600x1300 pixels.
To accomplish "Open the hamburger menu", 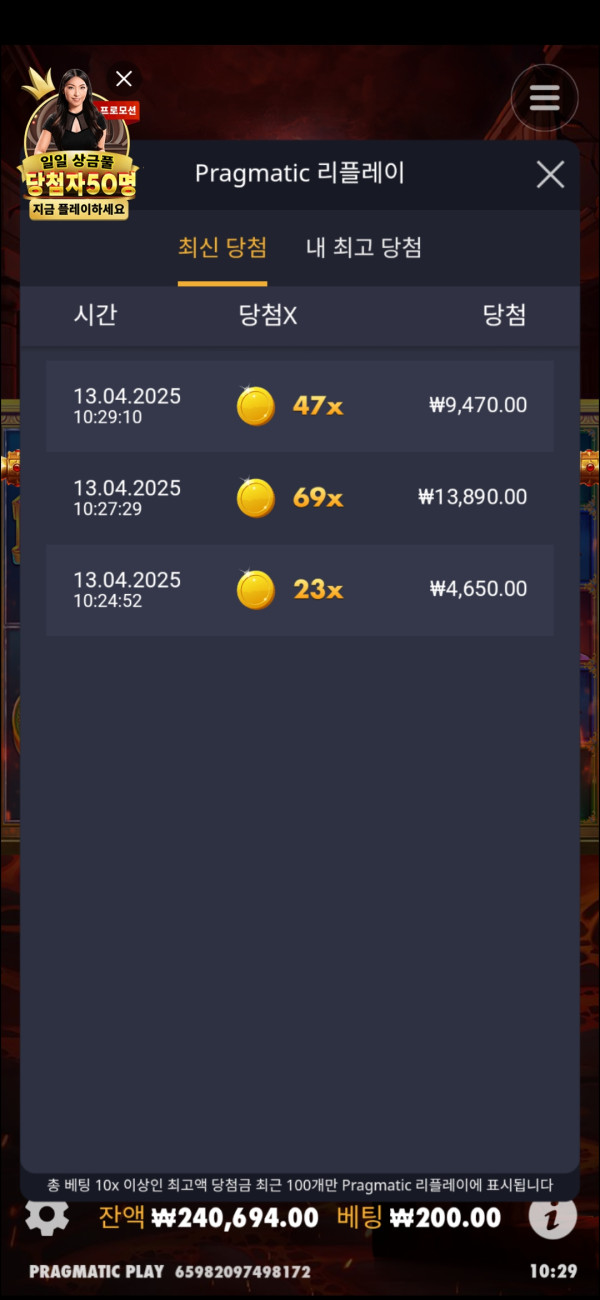I will [x=544, y=97].
